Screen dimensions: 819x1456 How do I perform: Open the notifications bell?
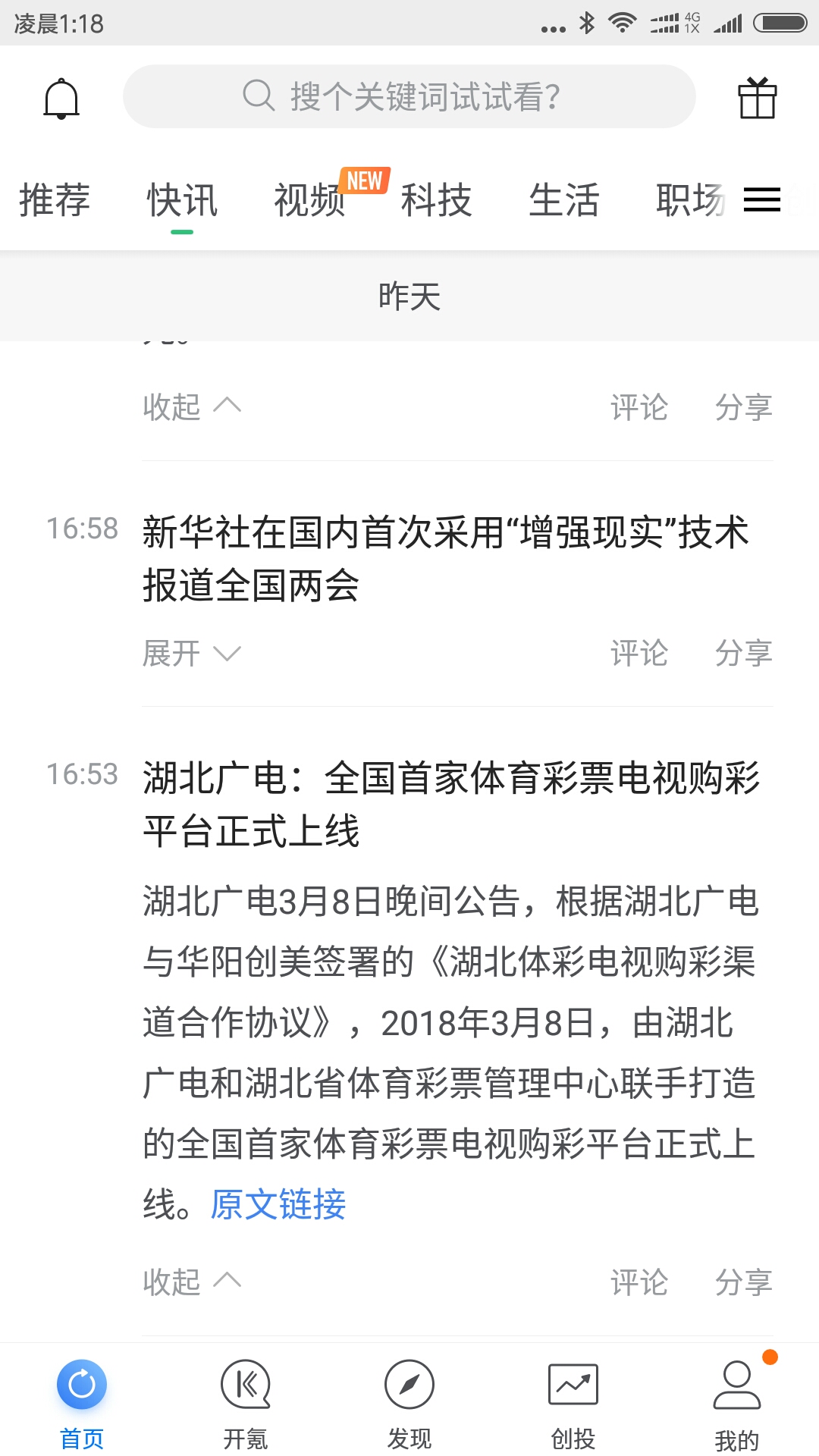click(61, 99)
